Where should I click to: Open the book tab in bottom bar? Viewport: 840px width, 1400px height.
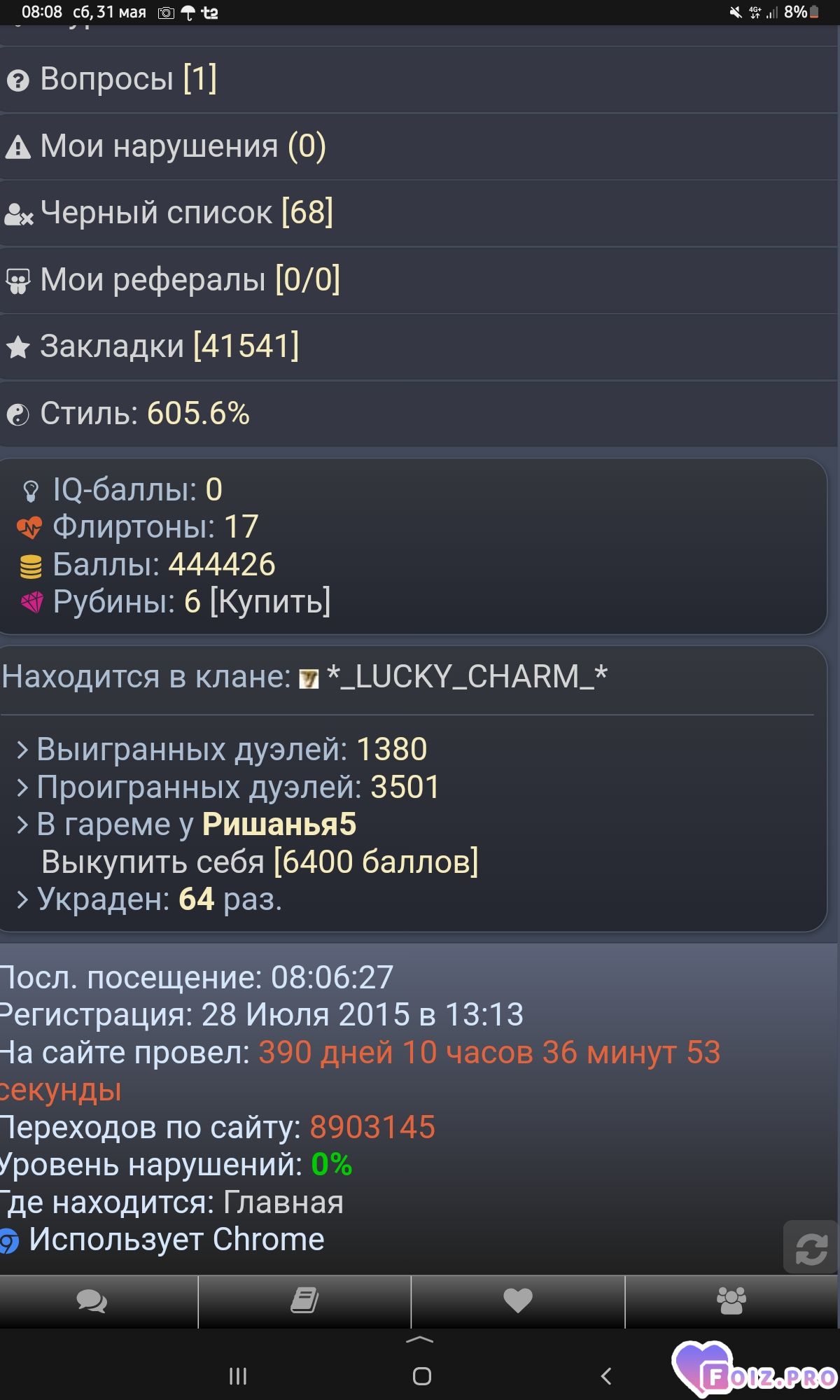coord(305,1301)
